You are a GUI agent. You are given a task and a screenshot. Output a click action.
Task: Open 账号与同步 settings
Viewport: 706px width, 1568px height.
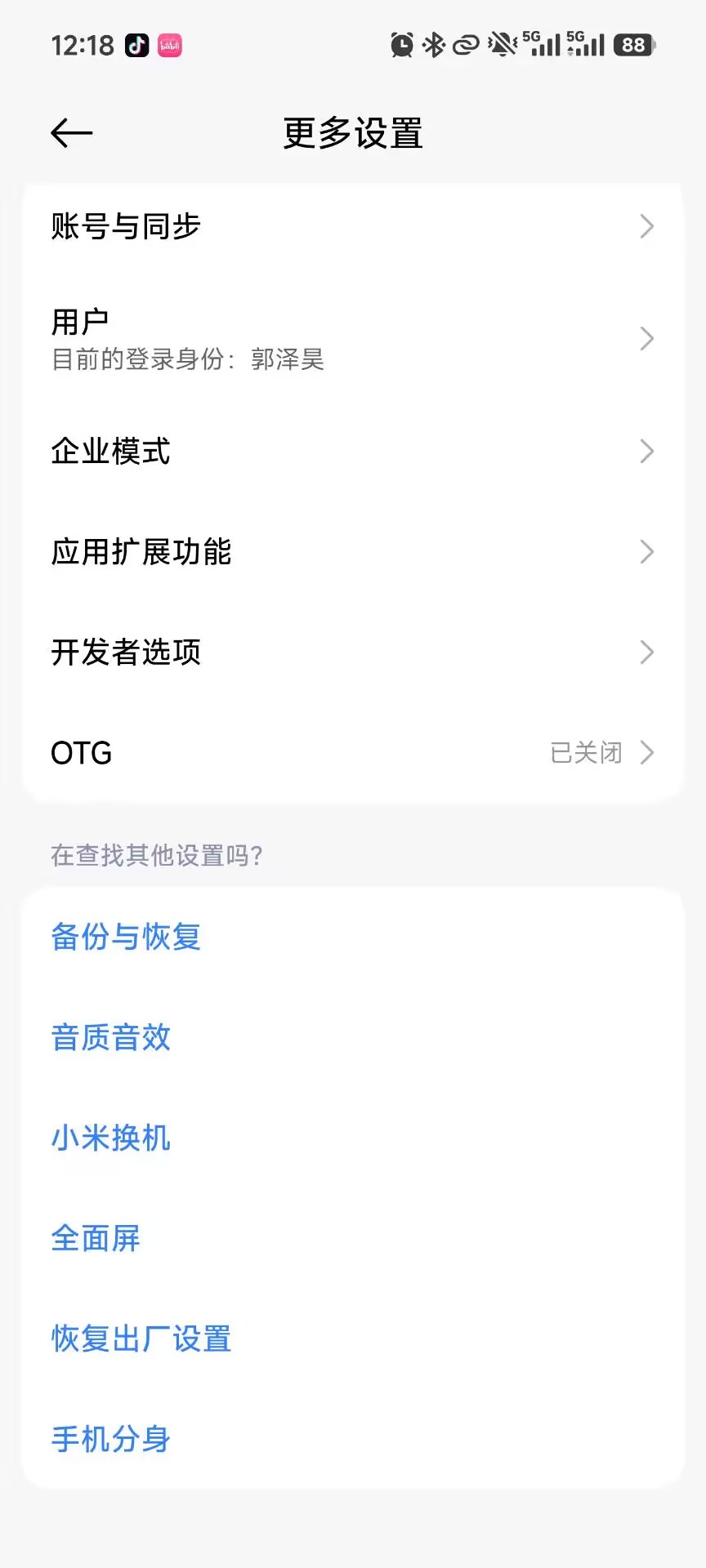coord(351,226)
